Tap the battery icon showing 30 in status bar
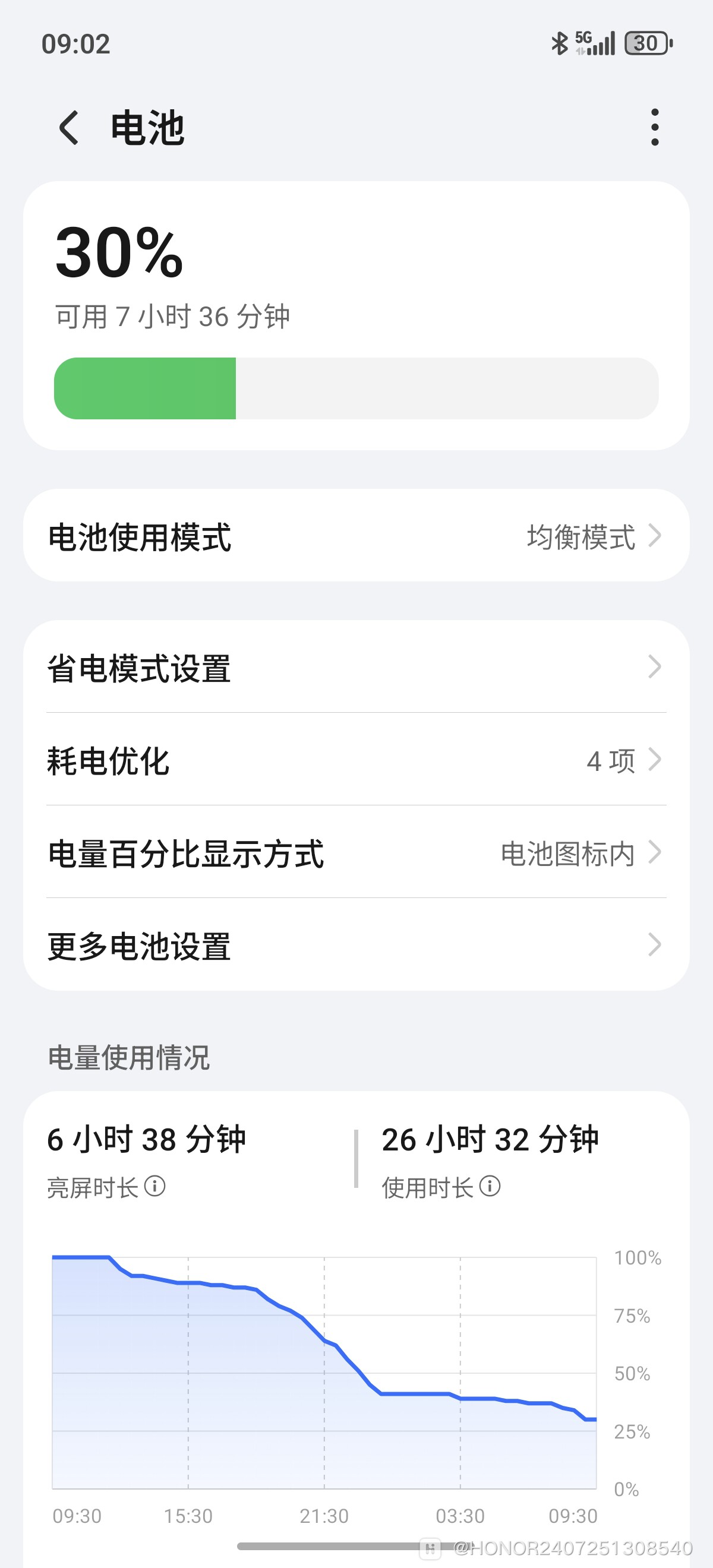The height and width of the screenshot is (1568, 713). pos(645,44)
